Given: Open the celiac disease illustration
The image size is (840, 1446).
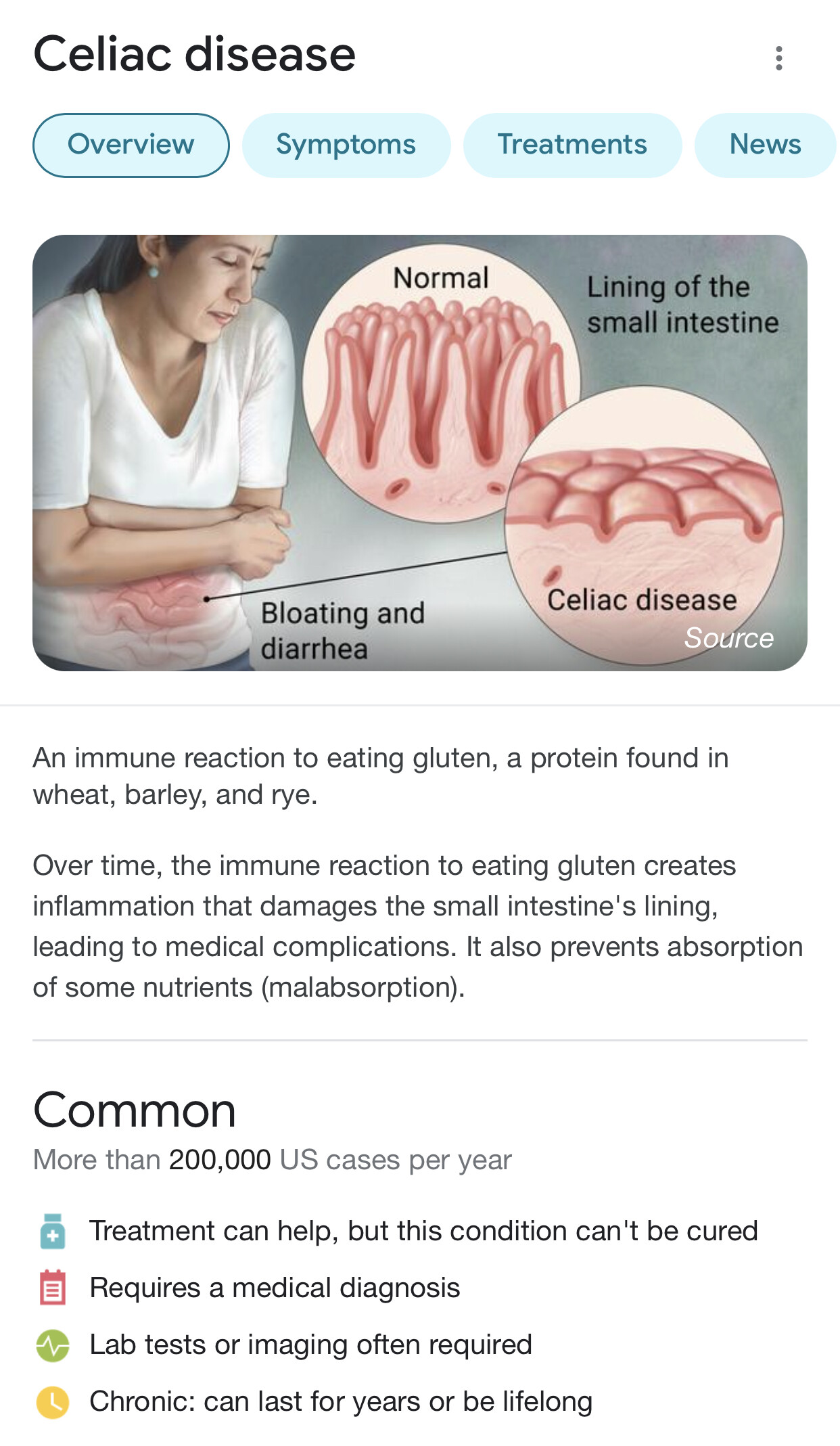Looking at the screenshot, I should tap(420, 453).
